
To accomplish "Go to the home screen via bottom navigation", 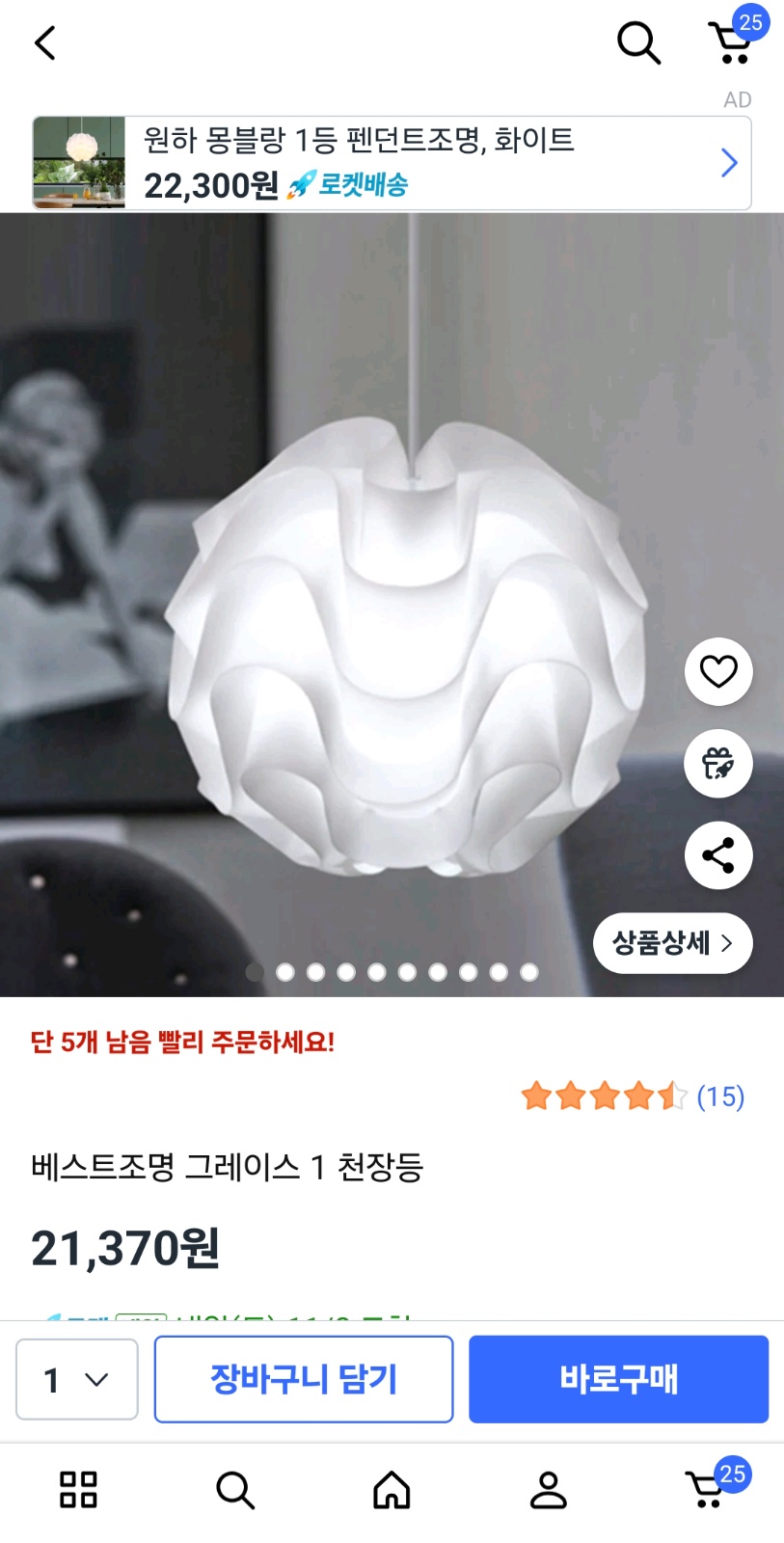I will pos(392,1490).
